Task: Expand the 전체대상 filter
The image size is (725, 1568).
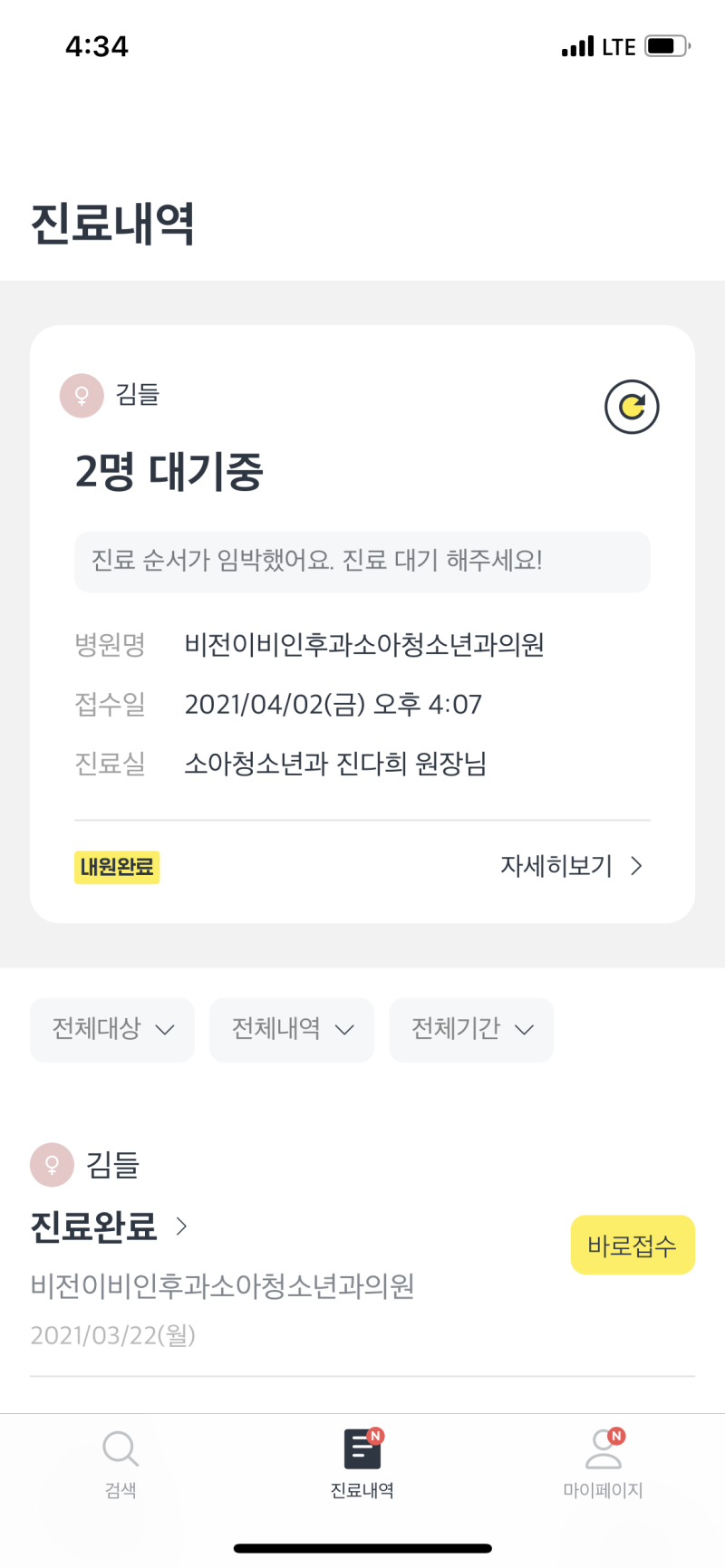Action: [112, 1030]
